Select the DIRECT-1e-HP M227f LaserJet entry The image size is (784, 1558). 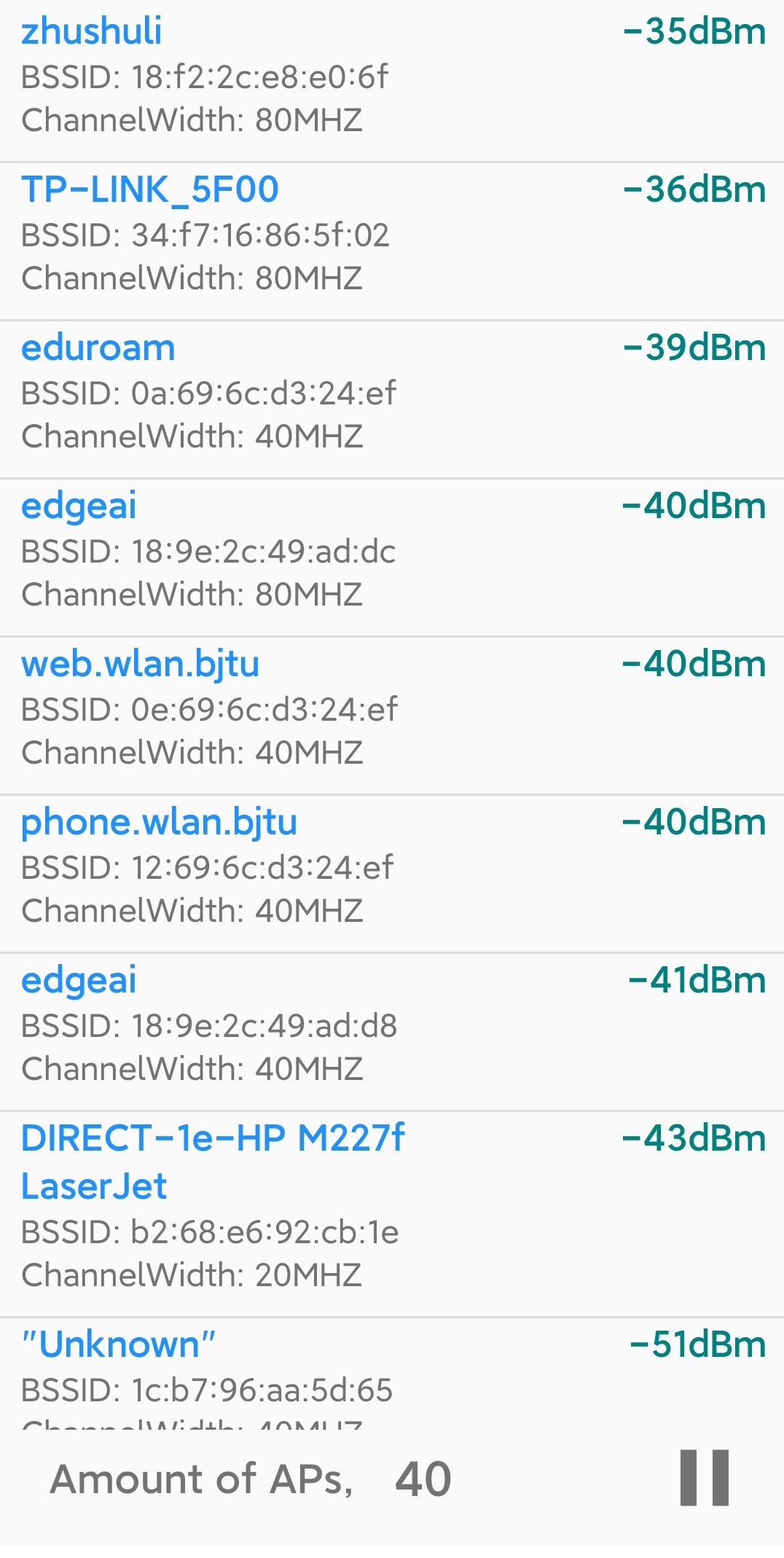(392, 1214)
